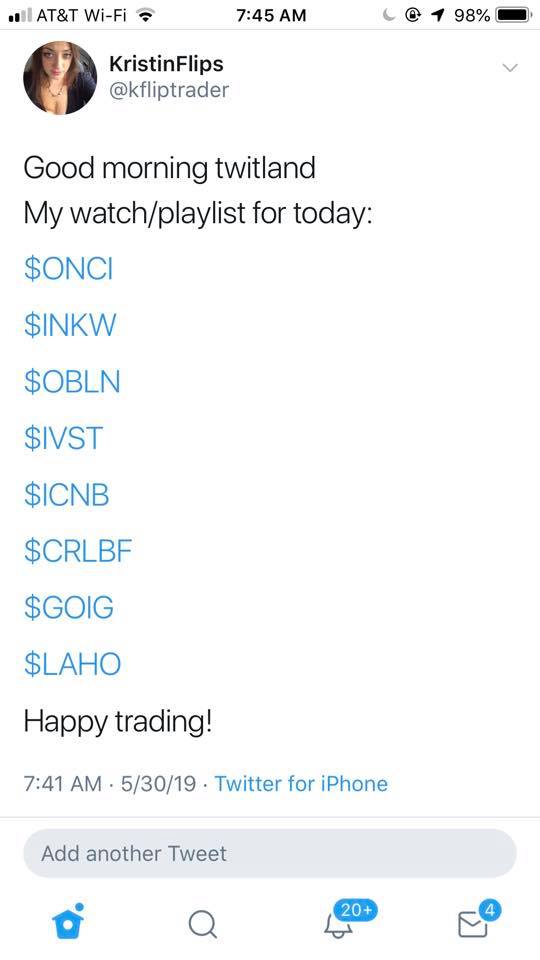Select the $CRLBF cashtag
540x960 pixels.
tap(78, 551)
